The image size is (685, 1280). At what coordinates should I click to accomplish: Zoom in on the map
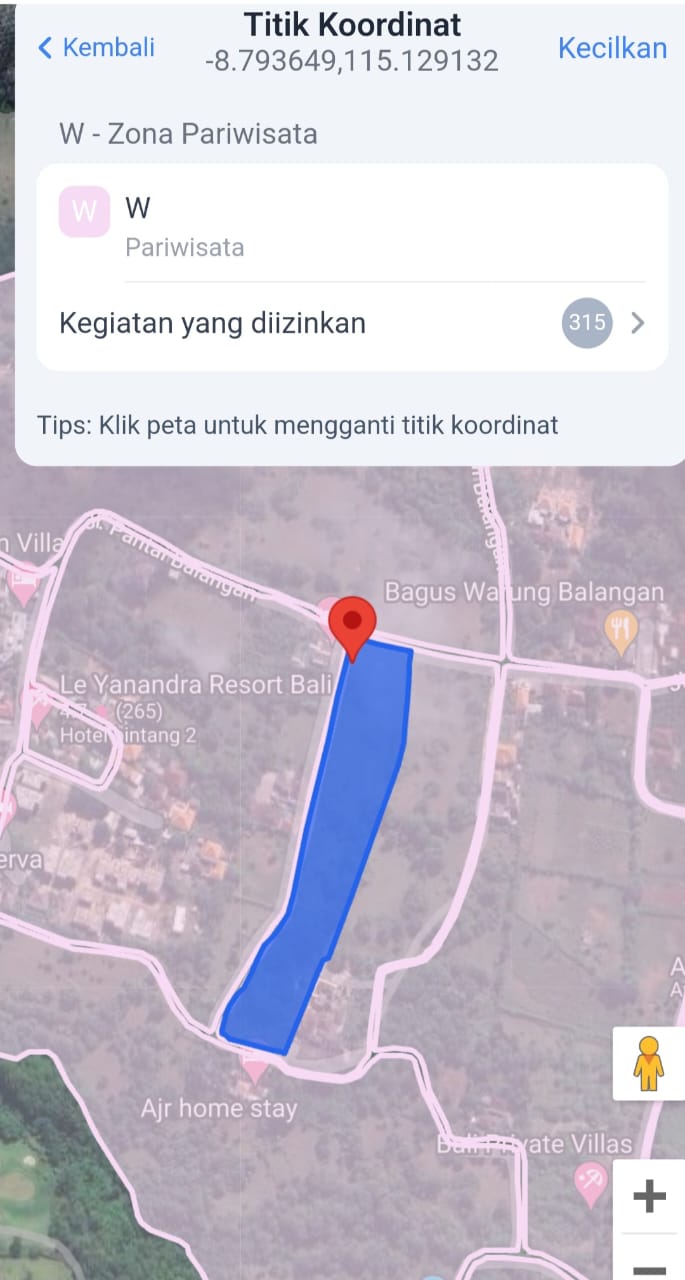(649, 1196)
